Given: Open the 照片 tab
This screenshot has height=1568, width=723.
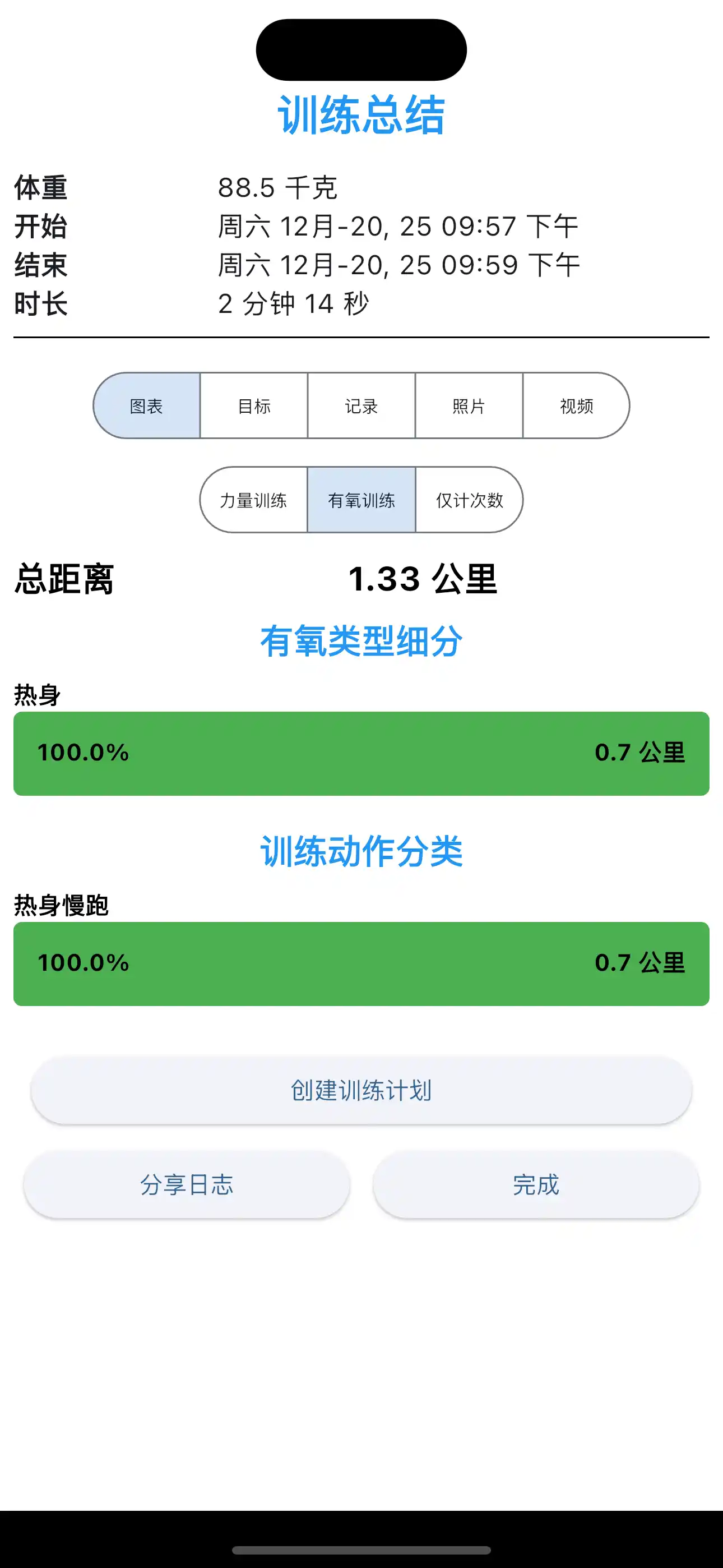Looking at the screenshot, I should [x=469, y=405].
